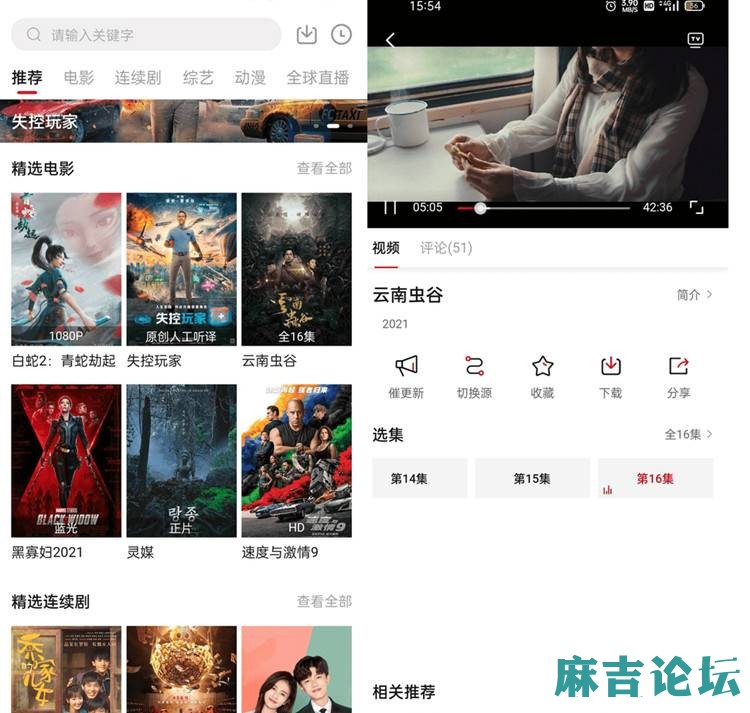Select episode 第15集
750x713 pixels.
click(x=532, y=479)
